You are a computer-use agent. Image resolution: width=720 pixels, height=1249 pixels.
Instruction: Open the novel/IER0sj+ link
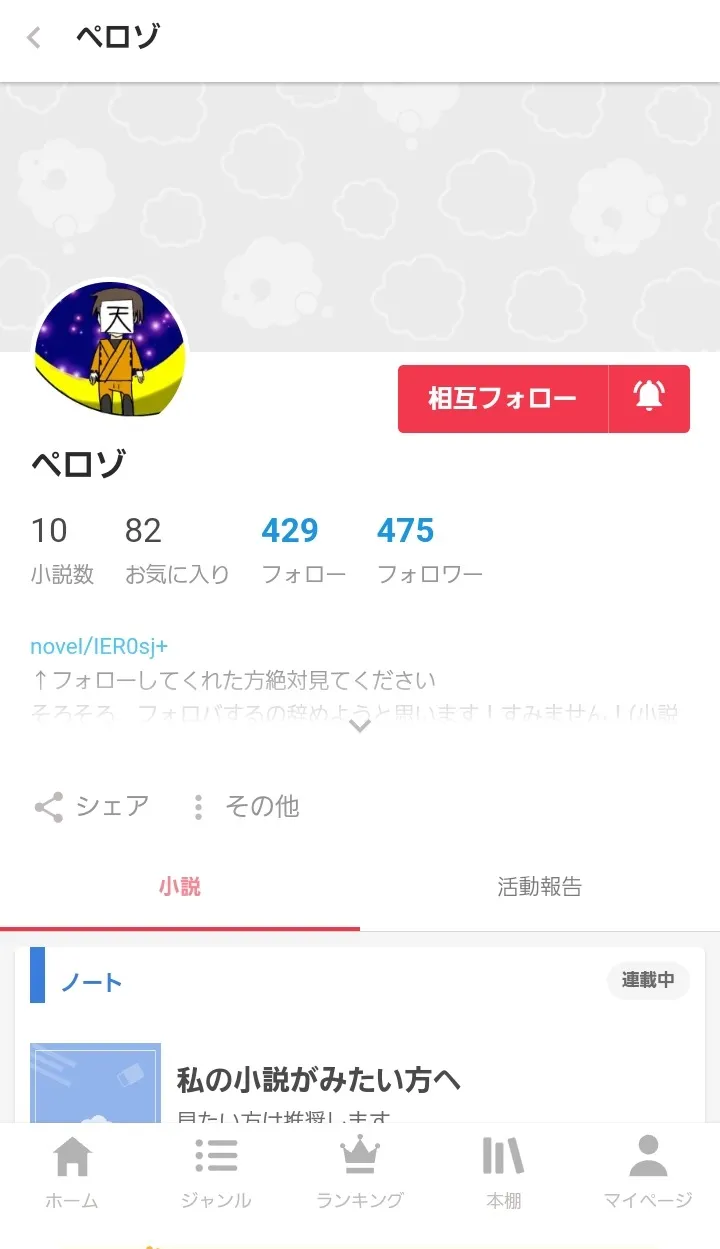pos(99,646)
